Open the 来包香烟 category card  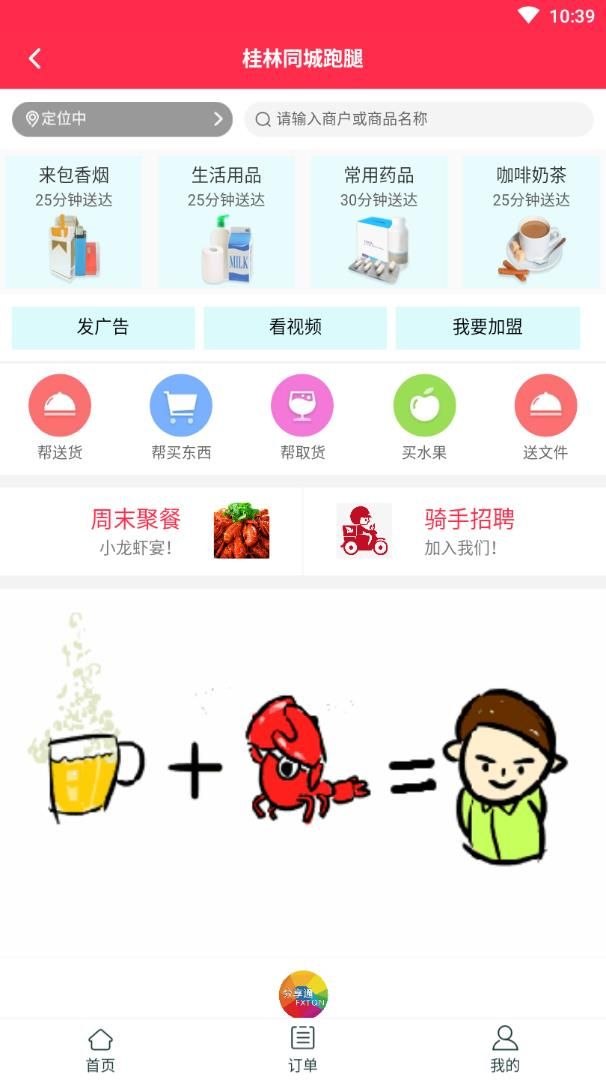(74, 222)
